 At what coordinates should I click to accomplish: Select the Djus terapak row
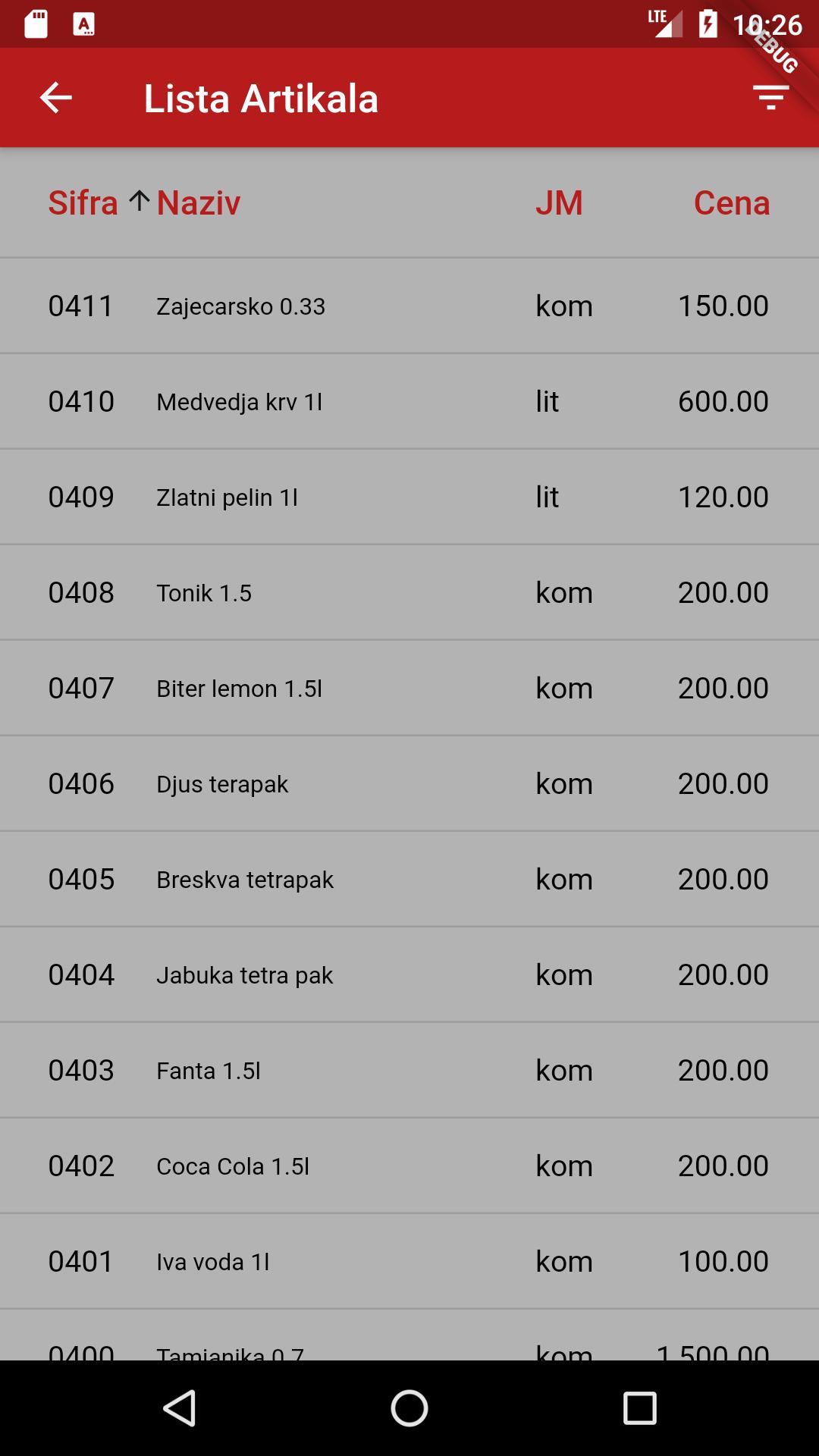(x=409, y=784)
